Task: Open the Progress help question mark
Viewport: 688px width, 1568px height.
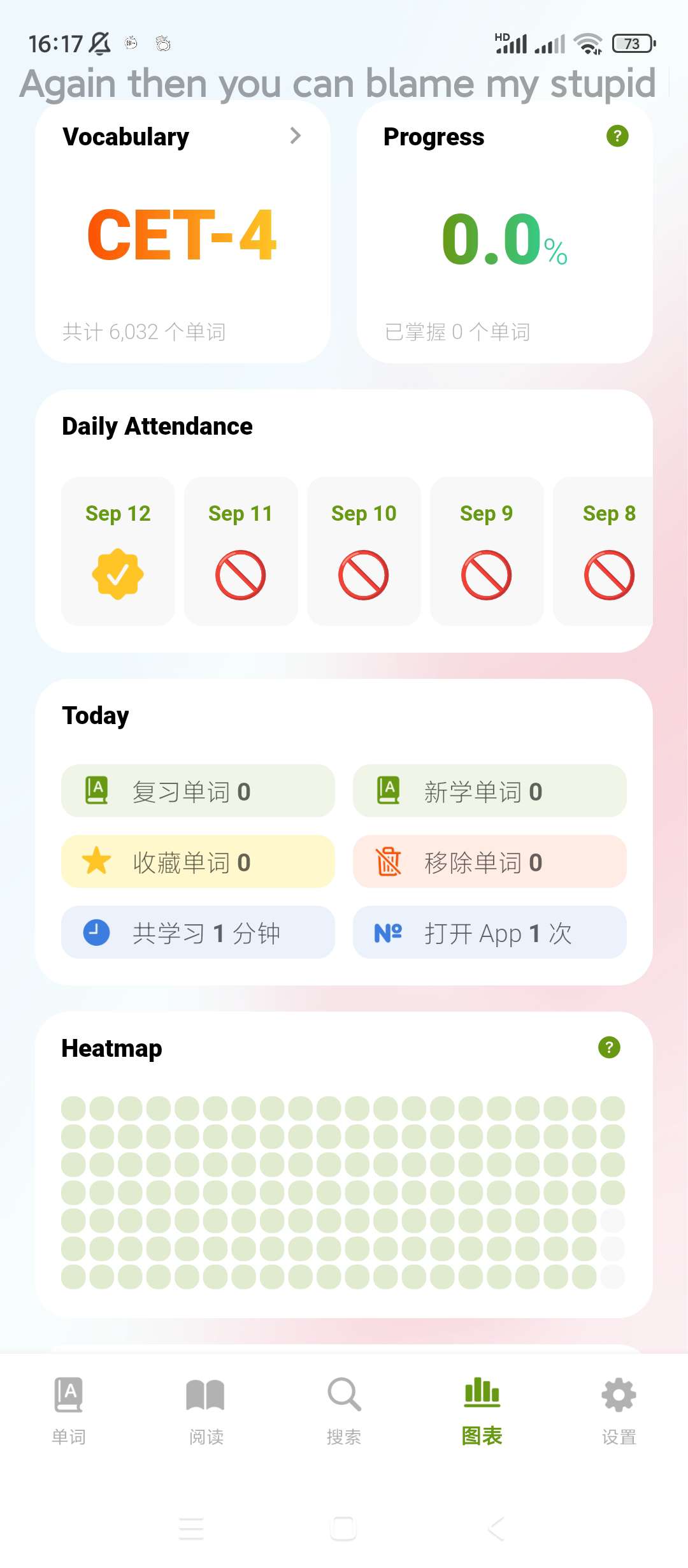Action: click(x=617, y=136)
